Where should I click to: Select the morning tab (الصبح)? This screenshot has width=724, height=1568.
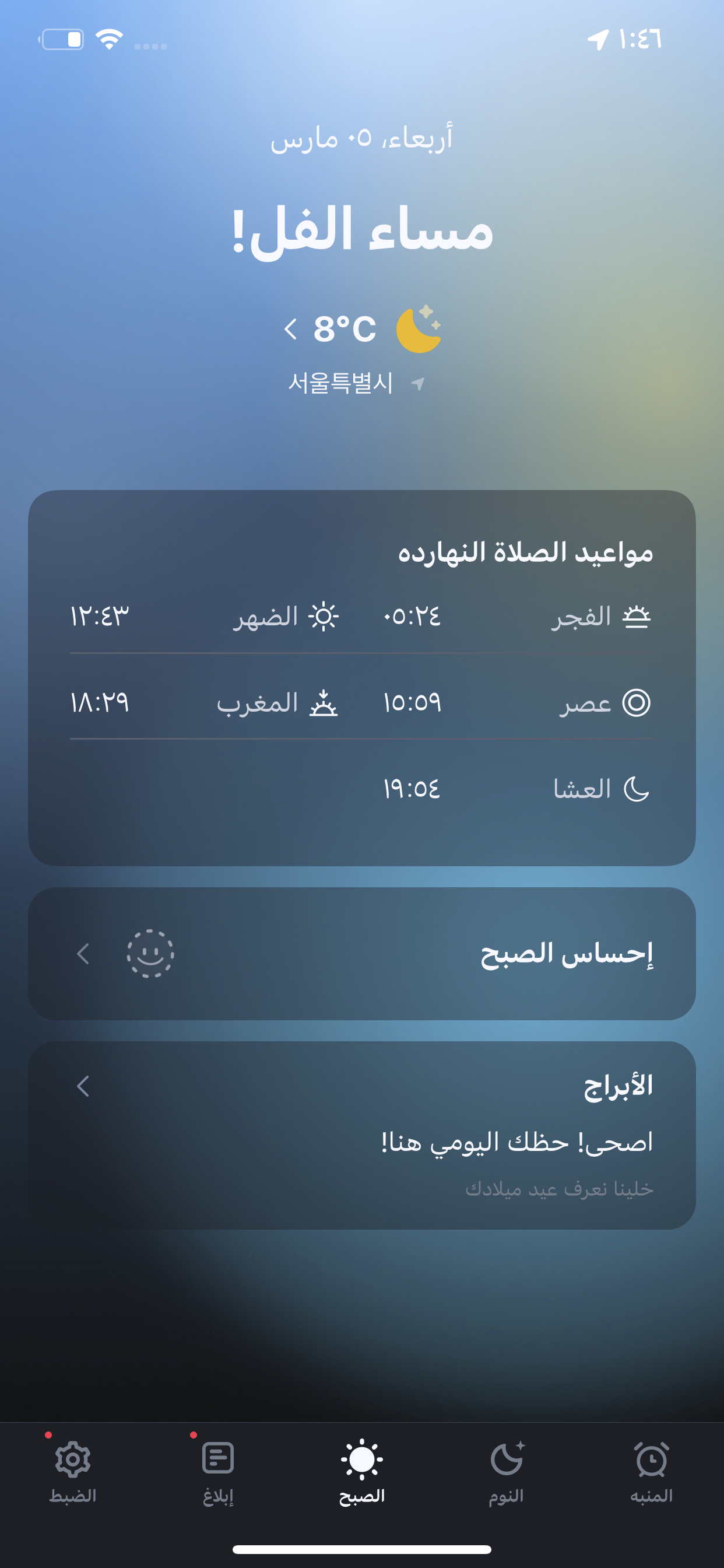click(362, 1471)
